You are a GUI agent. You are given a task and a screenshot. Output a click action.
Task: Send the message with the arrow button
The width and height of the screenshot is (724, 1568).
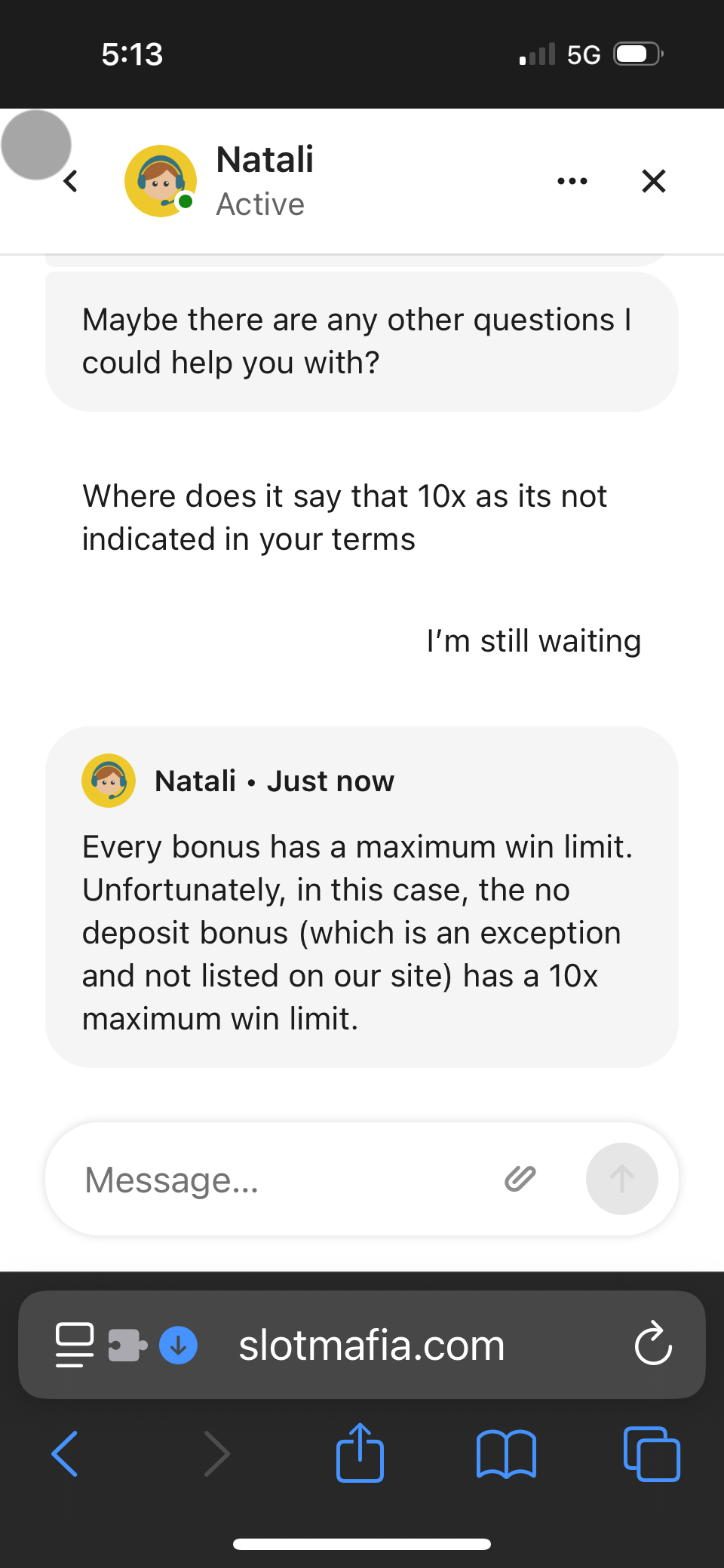[621, 1179]
